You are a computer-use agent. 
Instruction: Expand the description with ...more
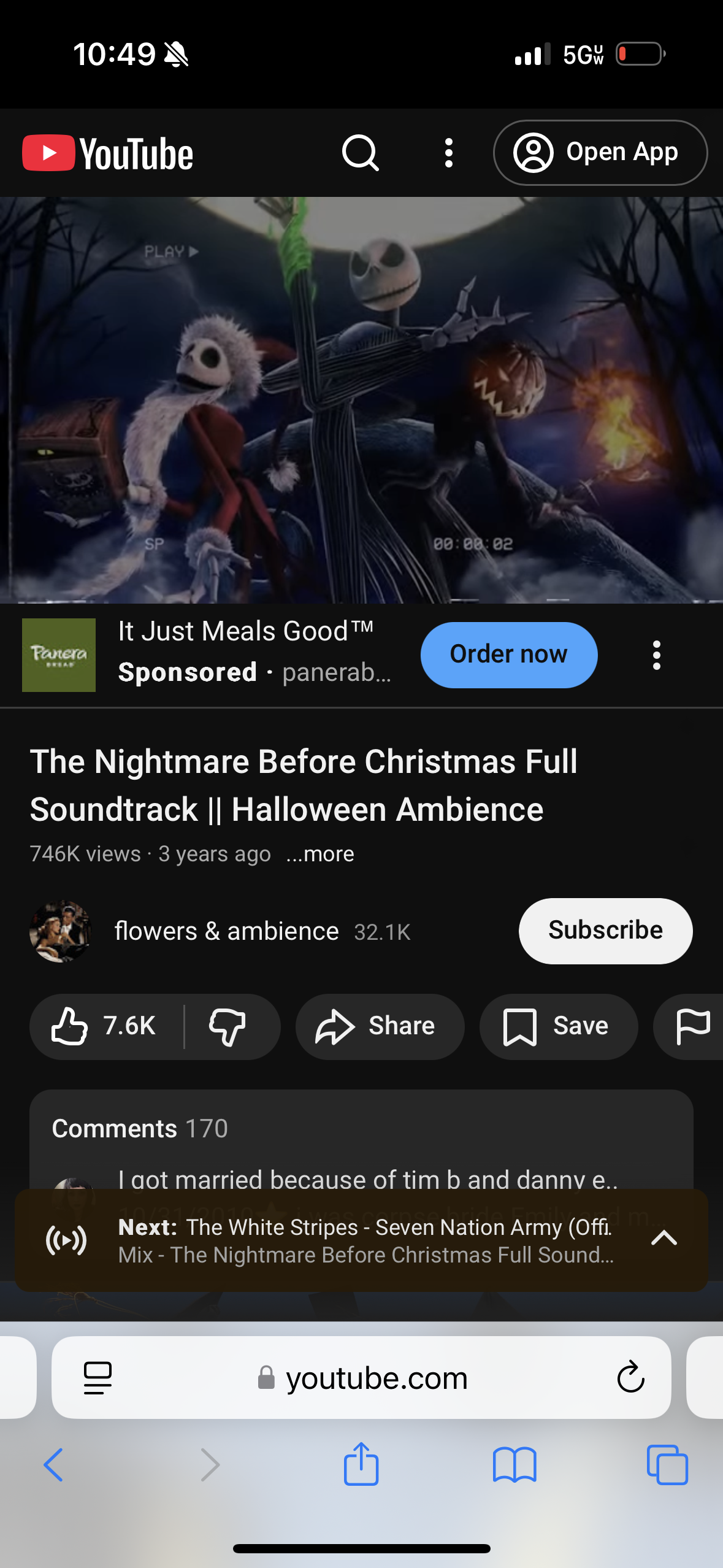(x=320, y=854)
